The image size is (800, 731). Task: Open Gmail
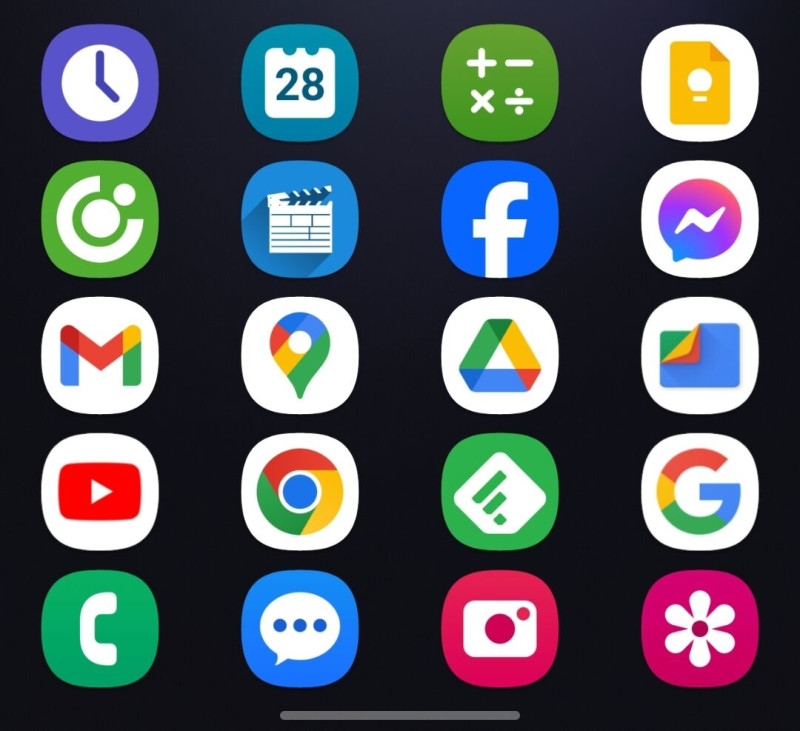click(100, 355)
